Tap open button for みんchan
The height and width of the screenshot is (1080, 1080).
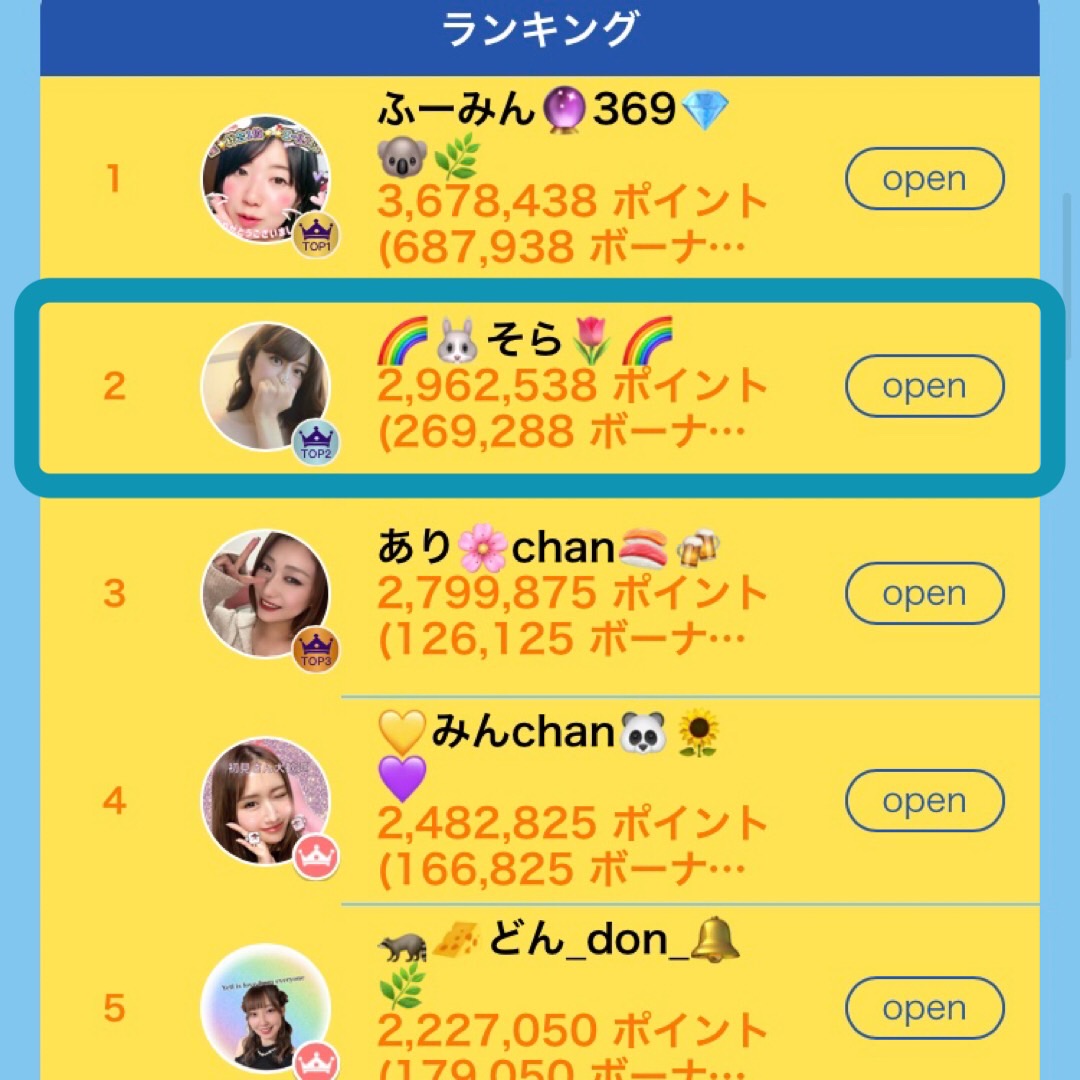pos(924,801)
